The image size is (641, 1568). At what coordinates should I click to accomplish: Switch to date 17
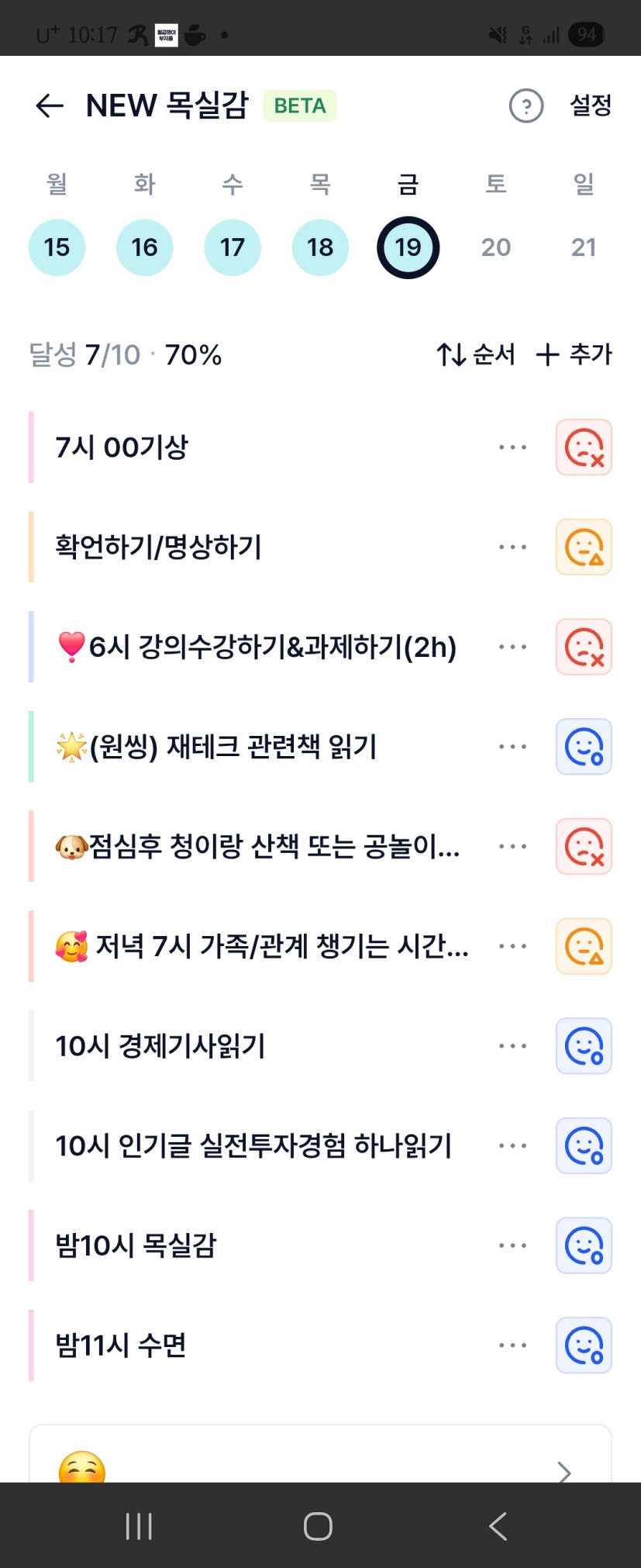tap(233, 247)
